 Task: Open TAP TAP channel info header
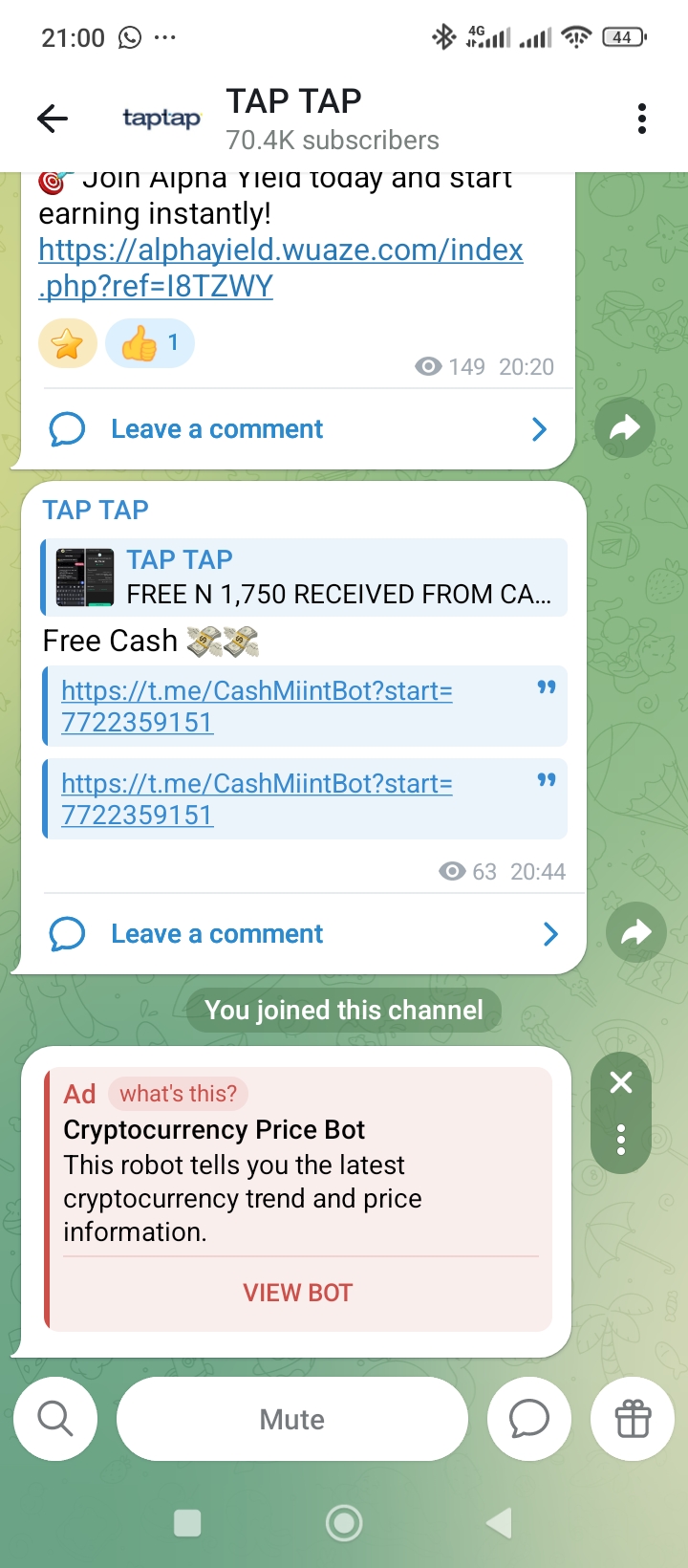point(331,119)
